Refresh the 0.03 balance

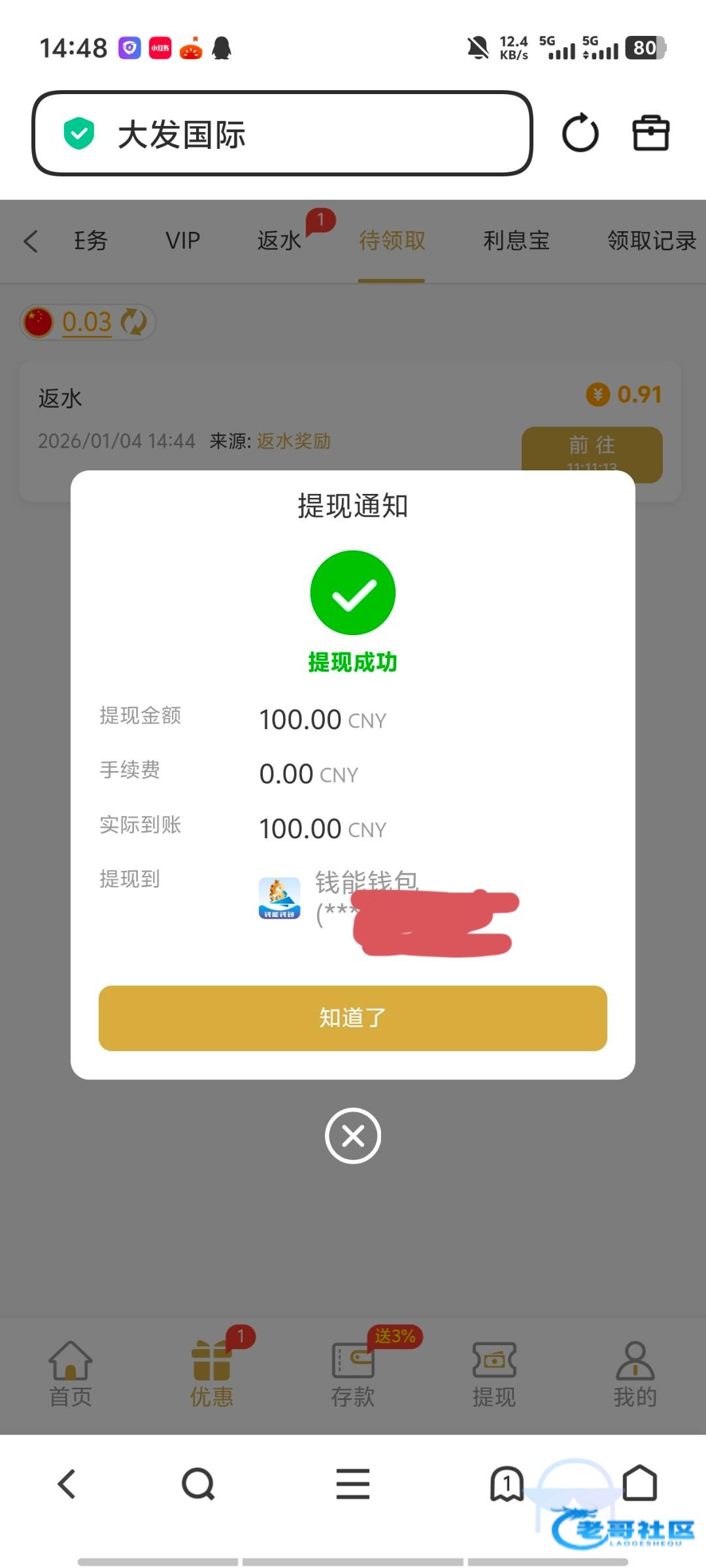click(x=135, y=322)
